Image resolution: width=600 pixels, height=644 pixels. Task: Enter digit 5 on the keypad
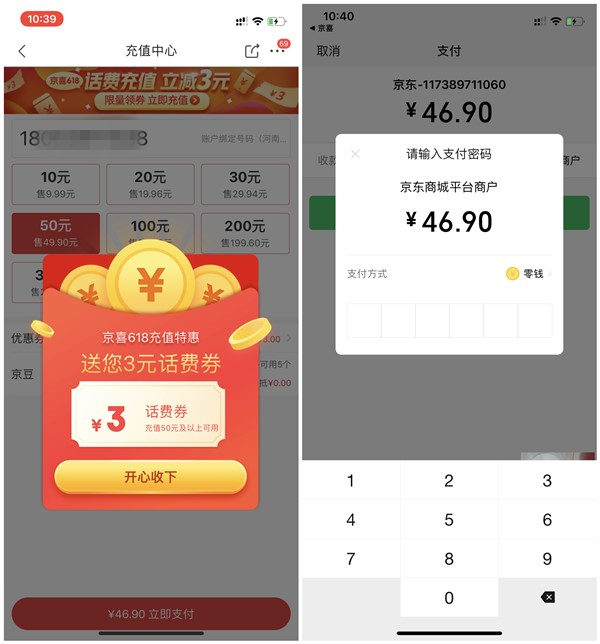(449, 520)
